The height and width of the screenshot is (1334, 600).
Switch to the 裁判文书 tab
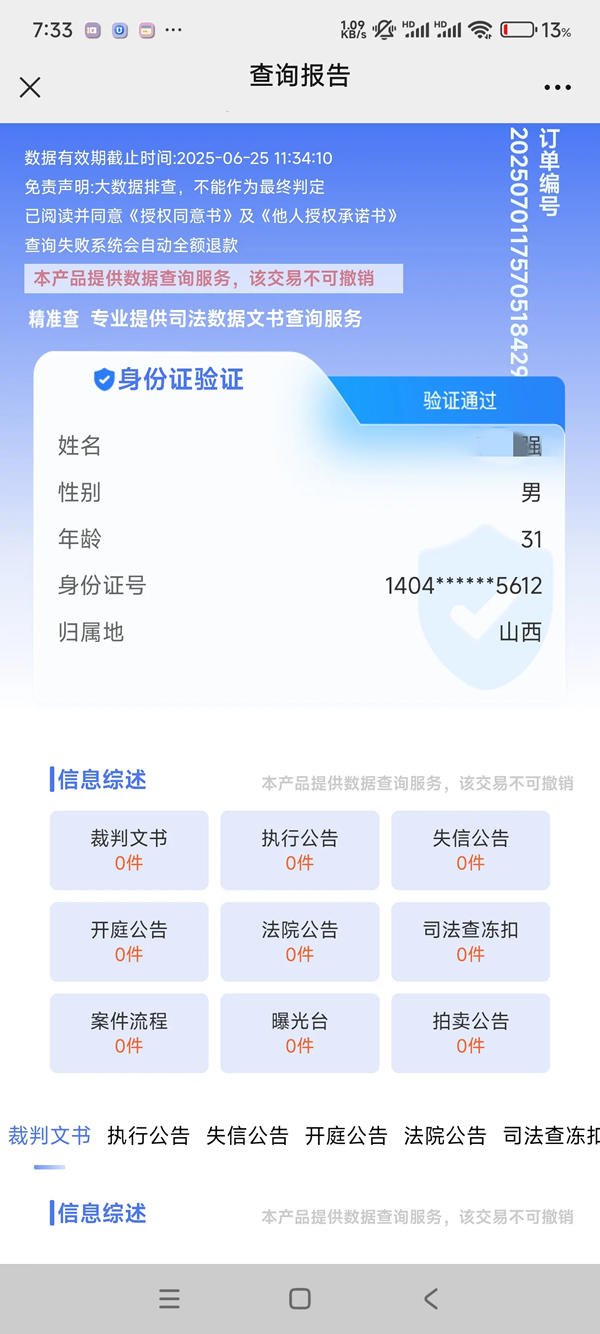49,1136
